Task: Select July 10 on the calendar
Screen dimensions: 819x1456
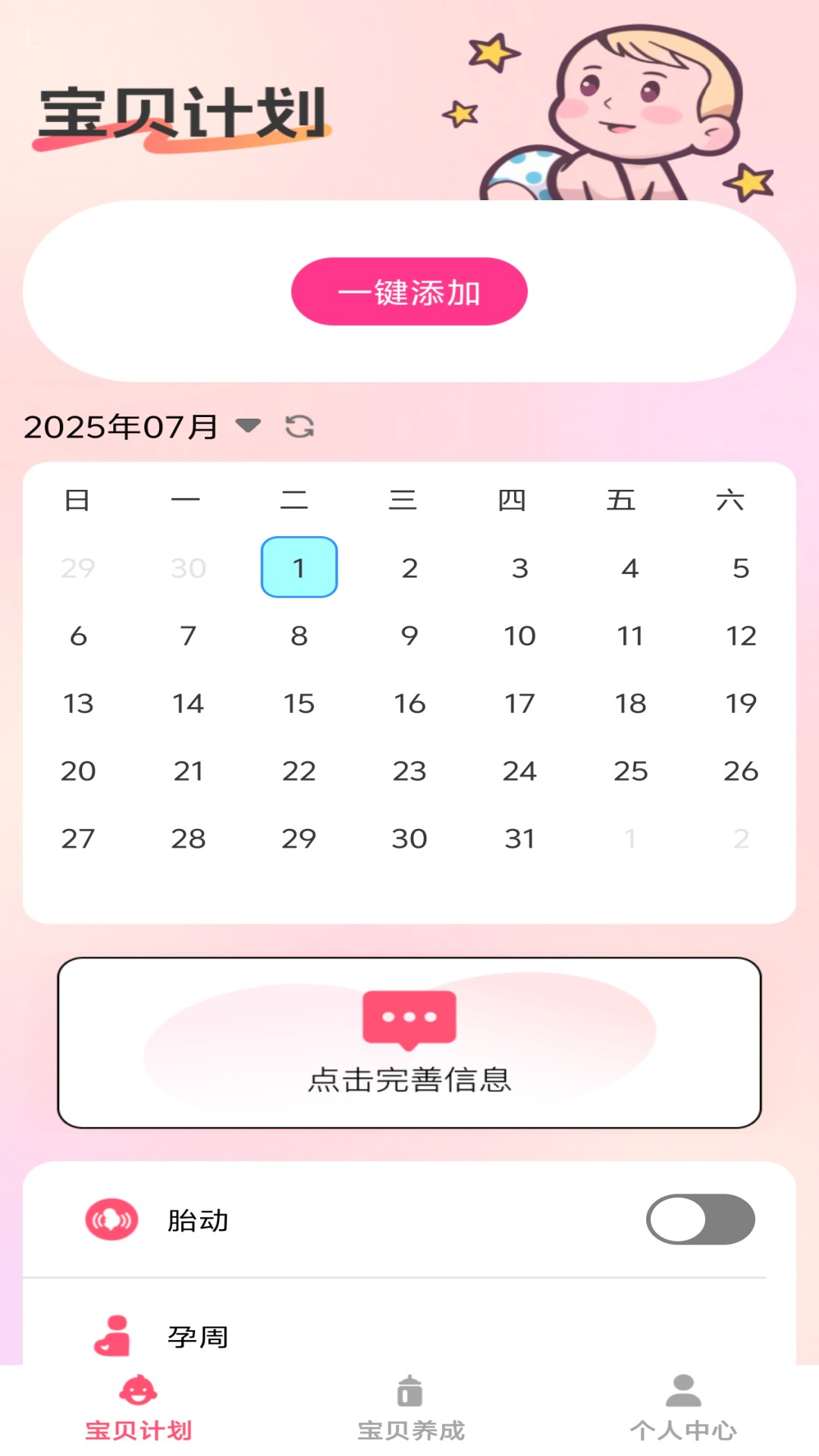Action: (519, 635)
